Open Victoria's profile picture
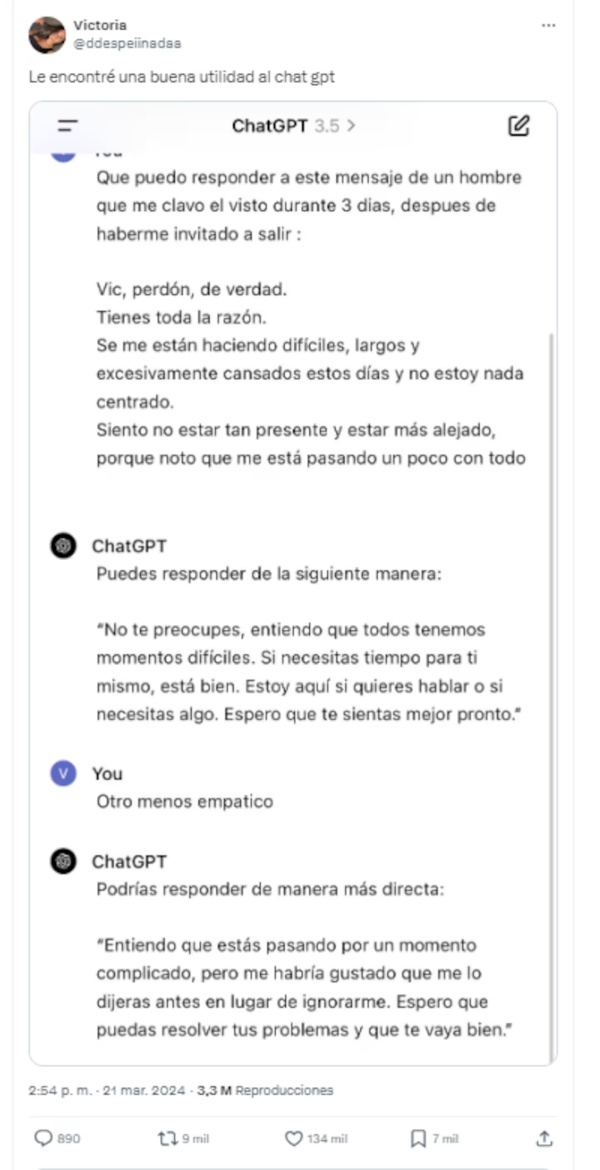 click(46, 35)
